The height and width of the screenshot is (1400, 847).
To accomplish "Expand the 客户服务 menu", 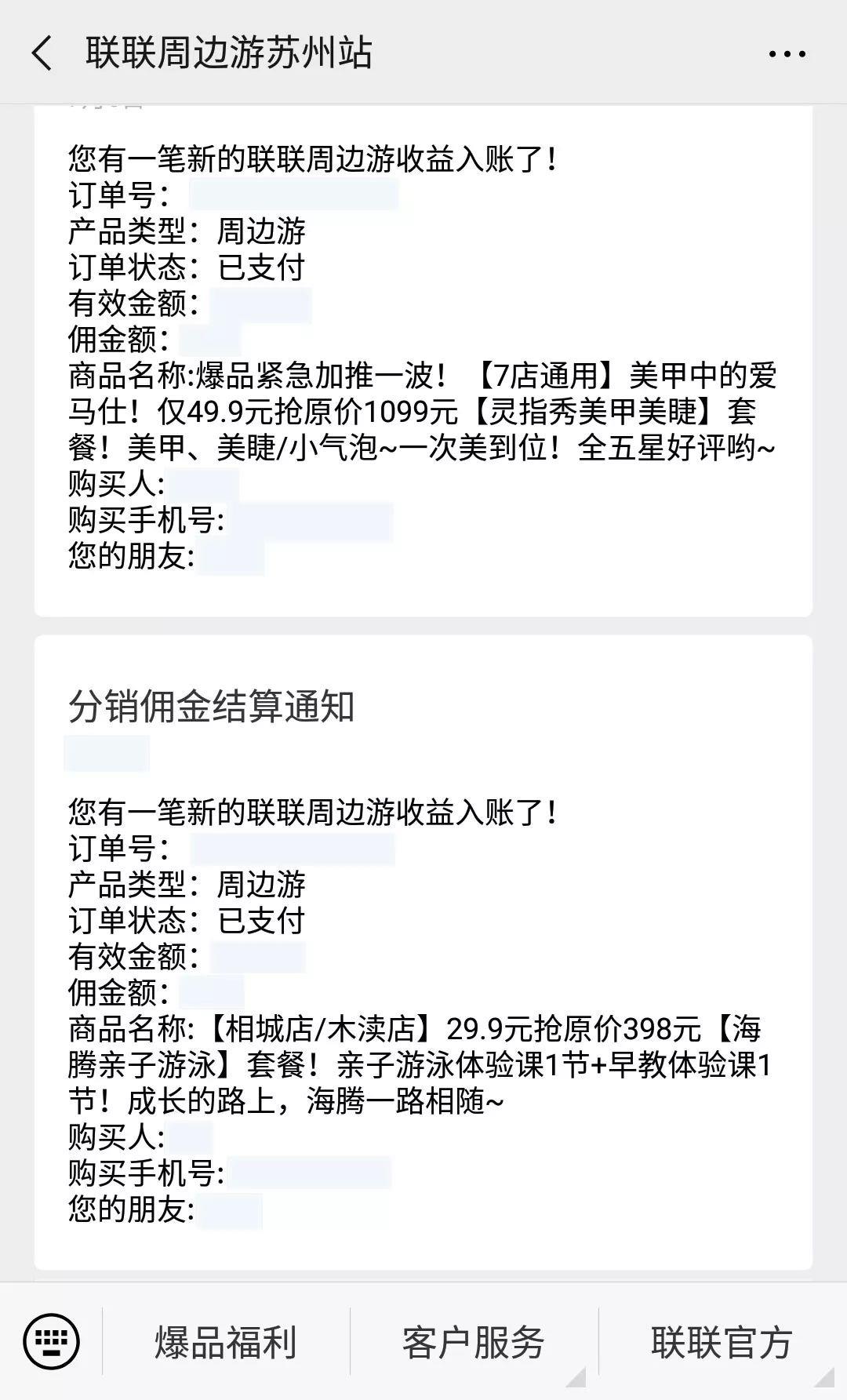I will tap(474, 1342).
